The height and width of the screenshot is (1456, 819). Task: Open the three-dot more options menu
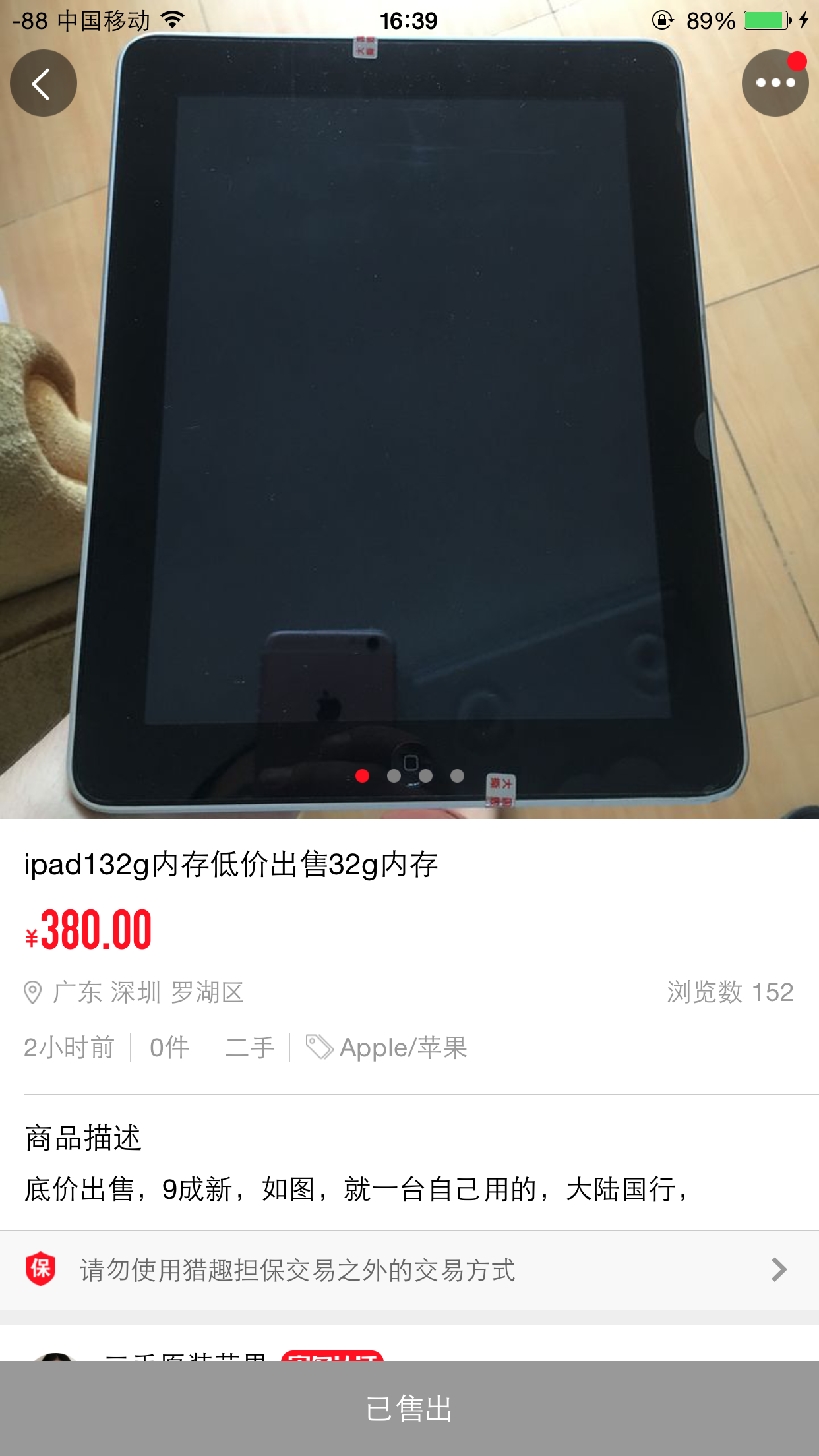(x=775, y=83)
